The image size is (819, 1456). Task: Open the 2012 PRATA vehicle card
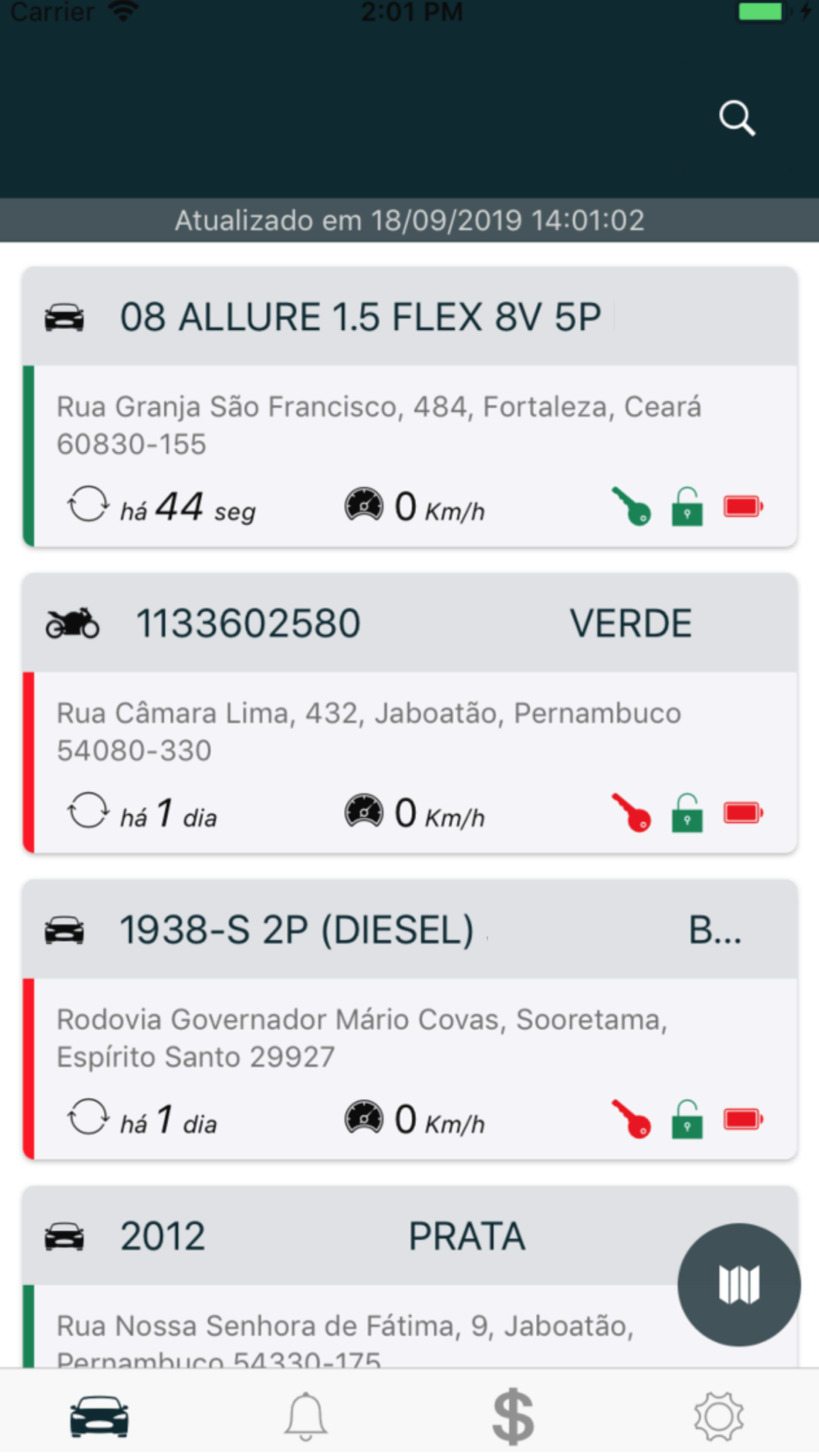point(410,1277)
